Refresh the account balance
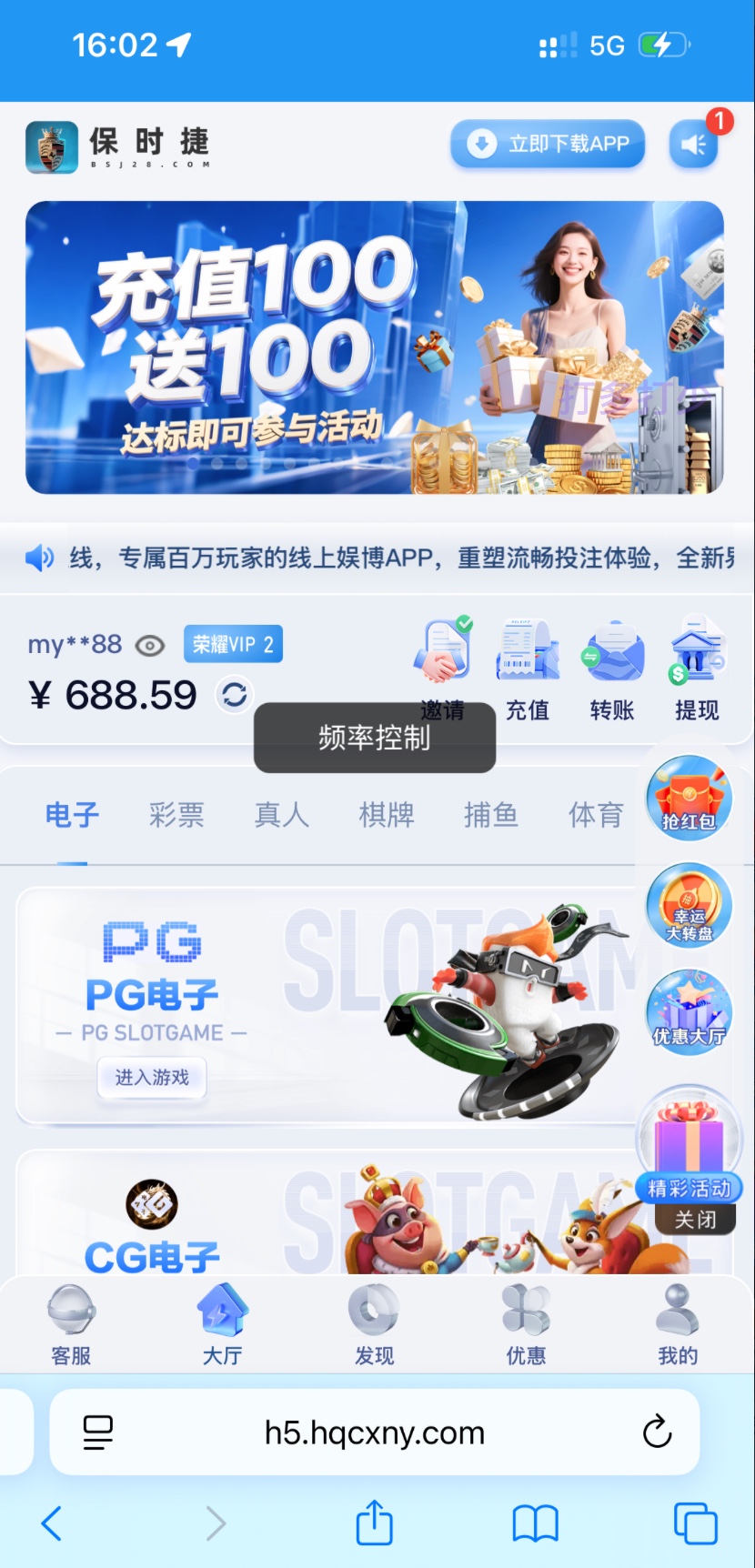The height and width of the screenshot is (1568, 755). (x=235, y=695)
